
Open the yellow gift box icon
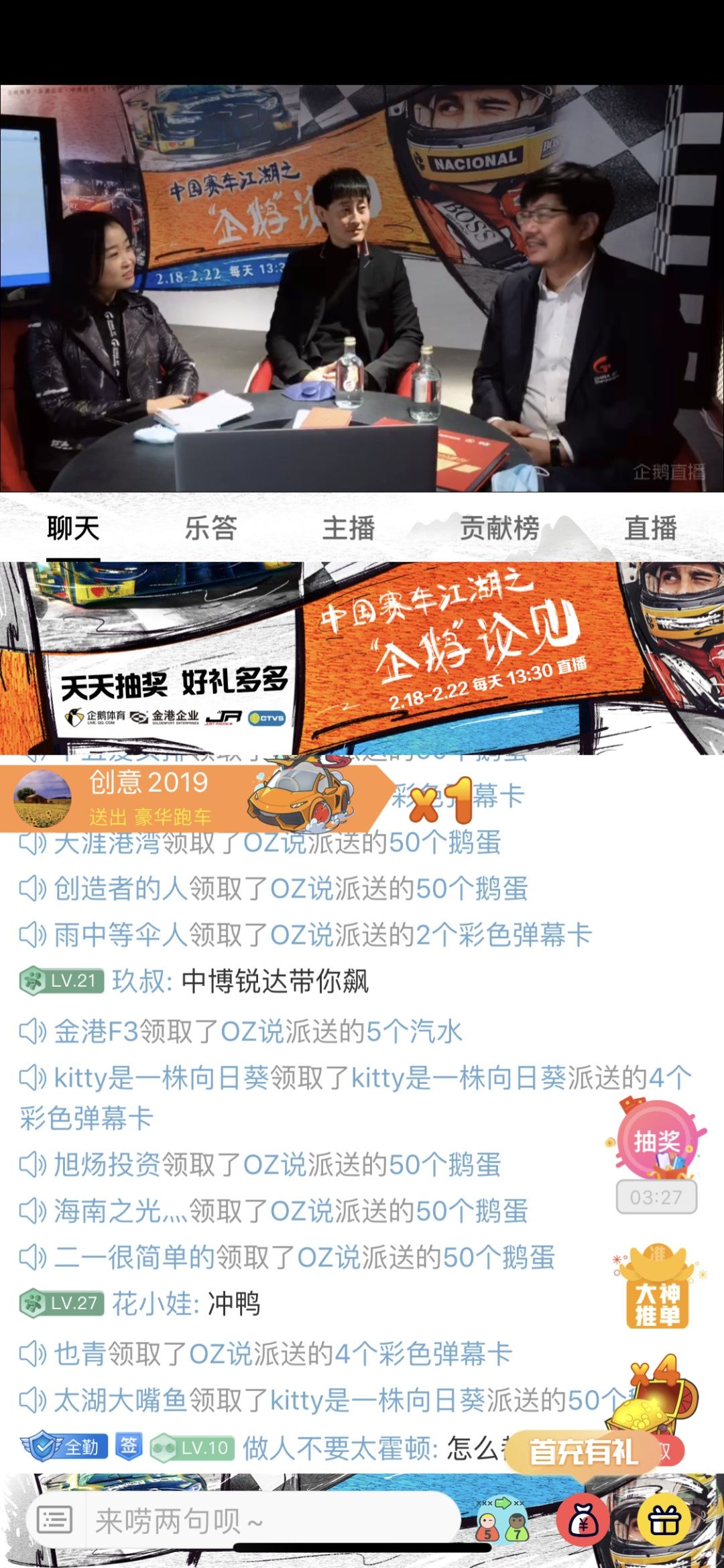(x=664, y=1520)
